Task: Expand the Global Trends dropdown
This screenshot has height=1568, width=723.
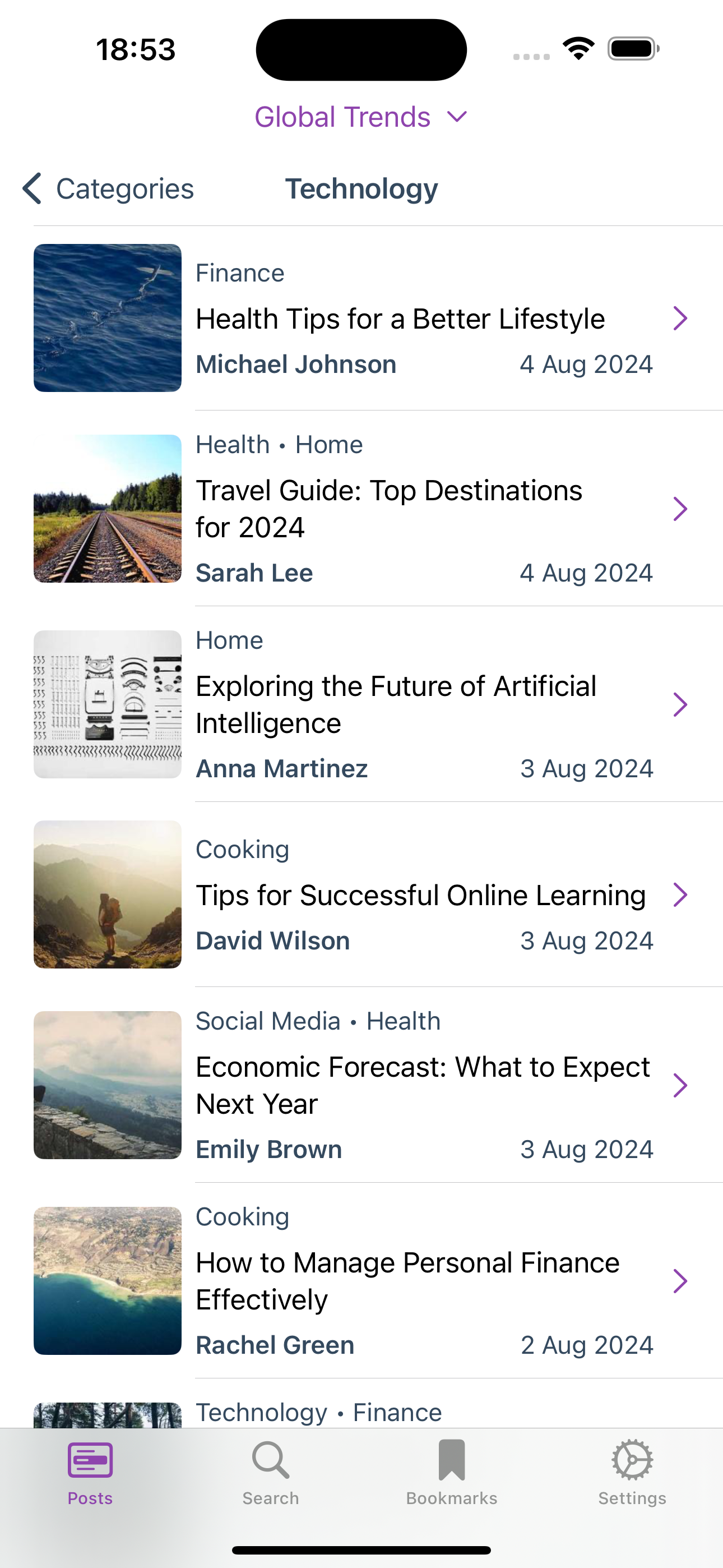Action: pos(361,117)
